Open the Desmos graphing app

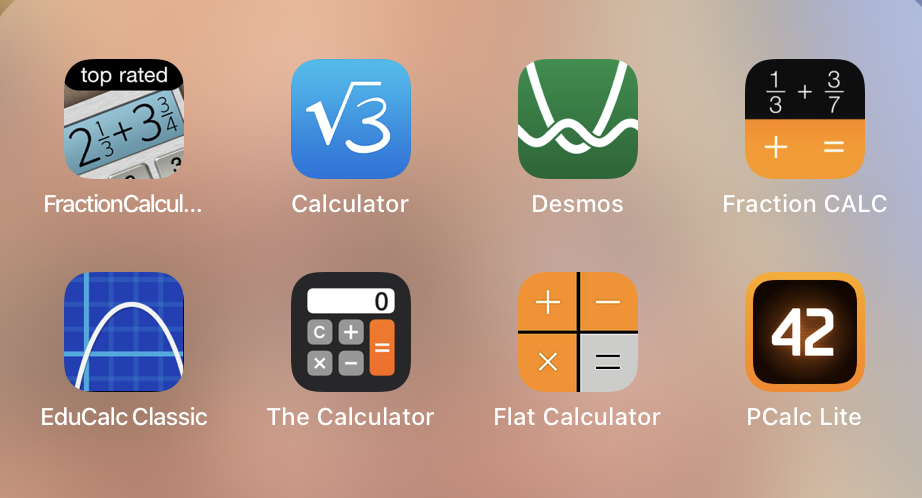[577, 119]
